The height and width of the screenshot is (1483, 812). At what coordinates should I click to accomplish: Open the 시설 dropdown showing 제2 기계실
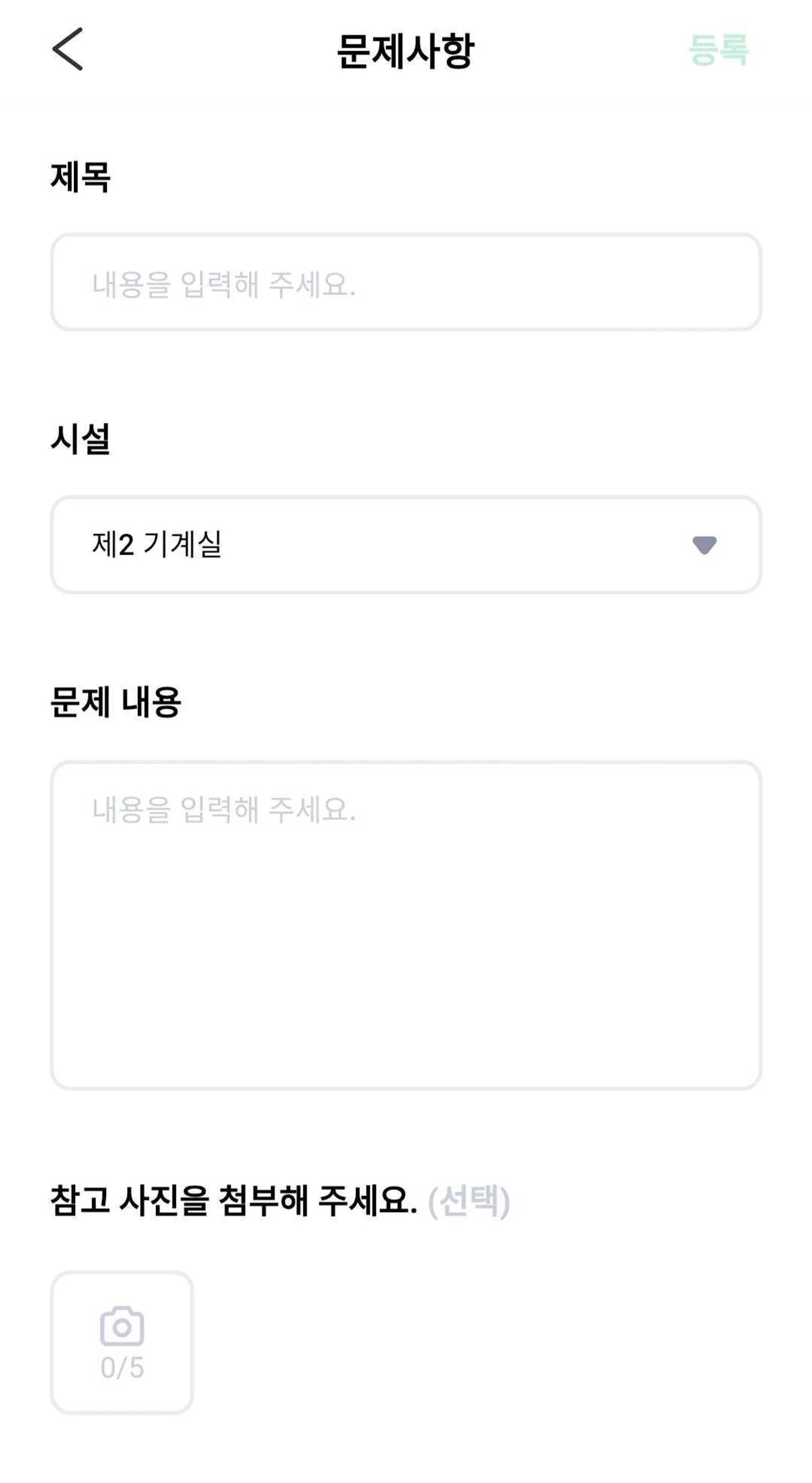[406, 545]
